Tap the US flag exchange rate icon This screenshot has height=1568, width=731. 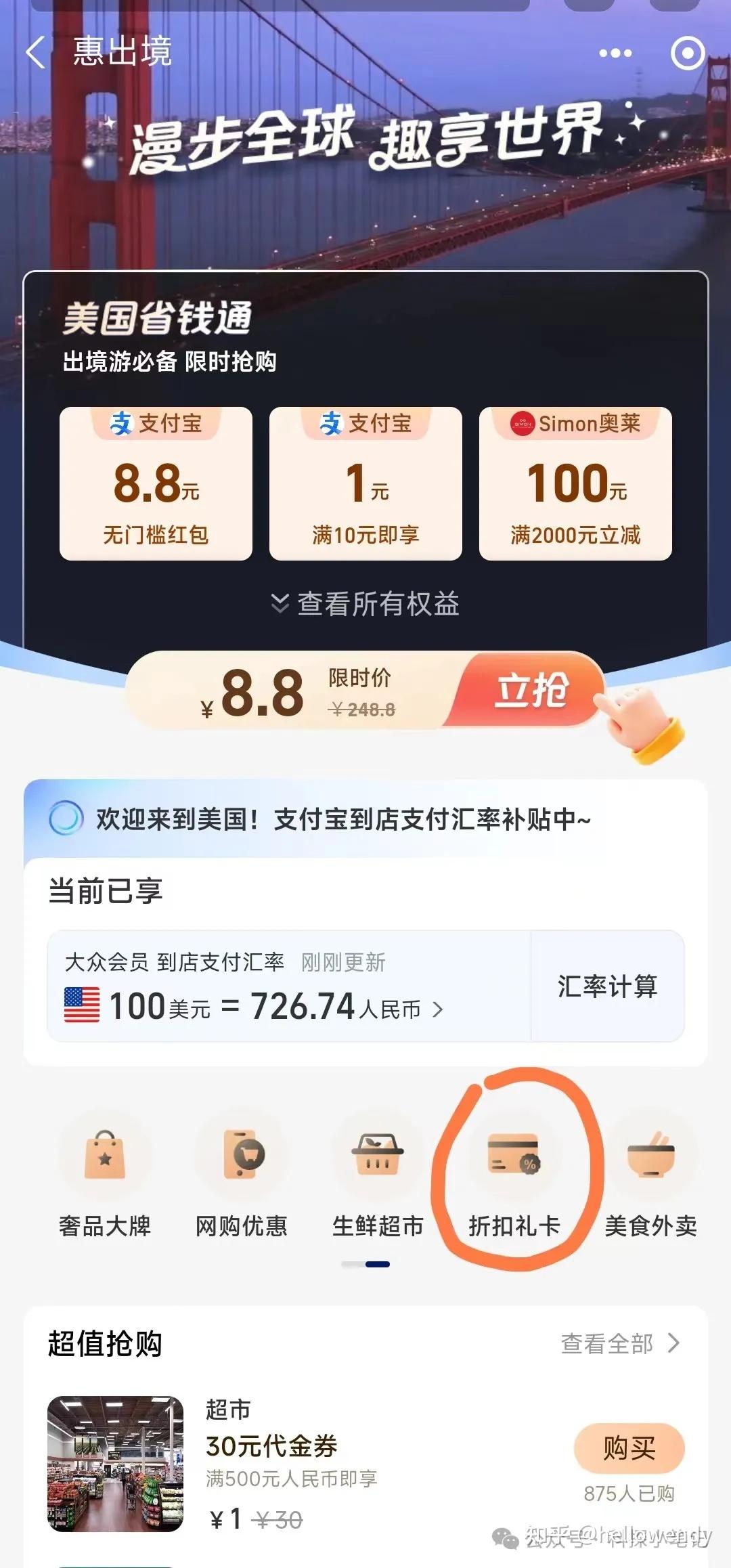[x=81, y=1007]
